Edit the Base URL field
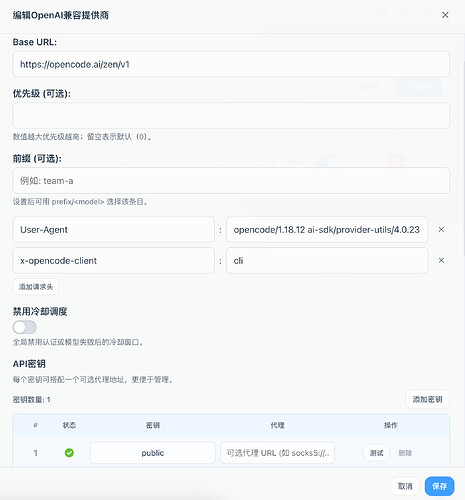This screenshot has height=500, width=465. point(231,64)
